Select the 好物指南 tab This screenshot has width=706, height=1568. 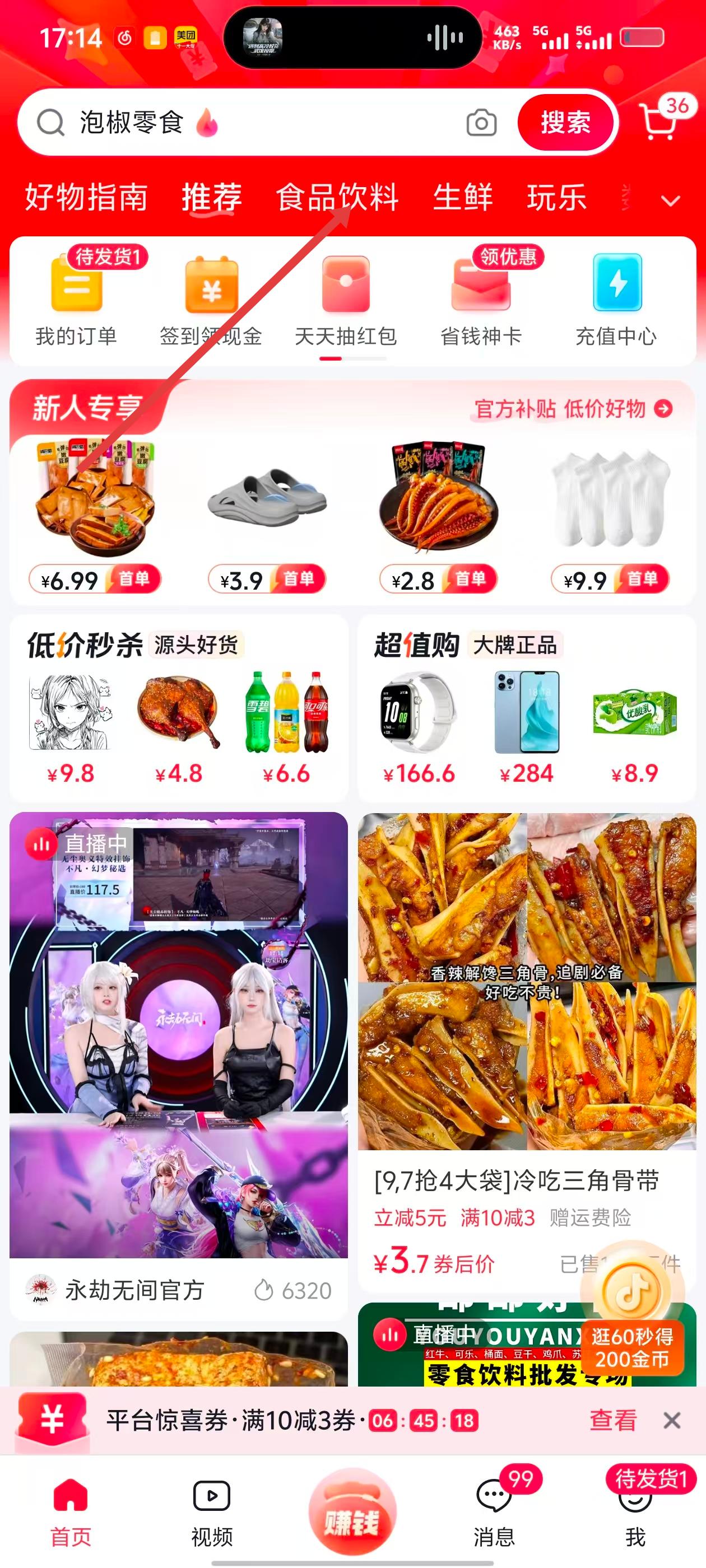pos(86,197)
